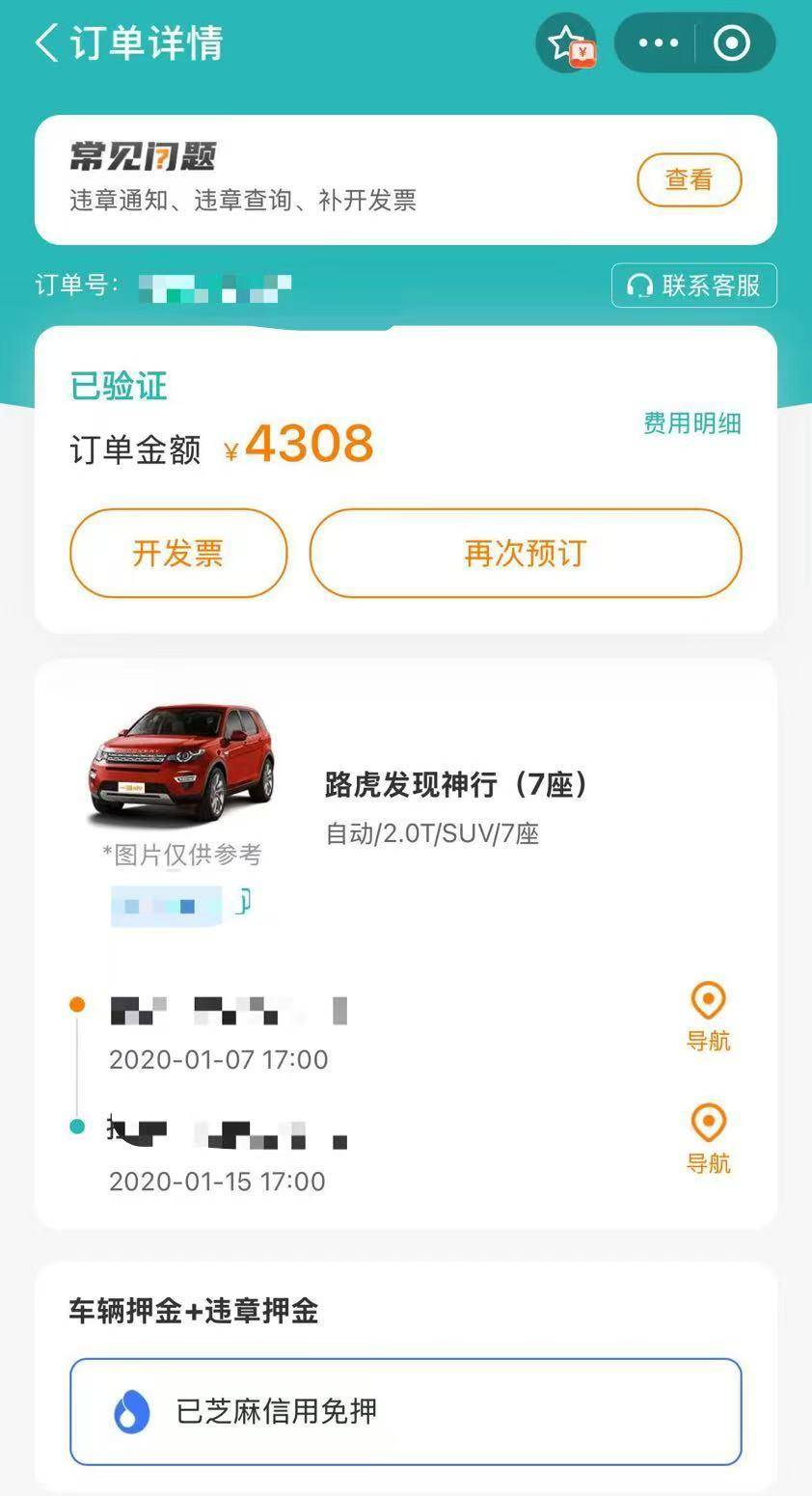Select the 已芝麻信用免押 deposit-free panel
The height and width of the screenshot is (1496, 812).
(405, 1411)
